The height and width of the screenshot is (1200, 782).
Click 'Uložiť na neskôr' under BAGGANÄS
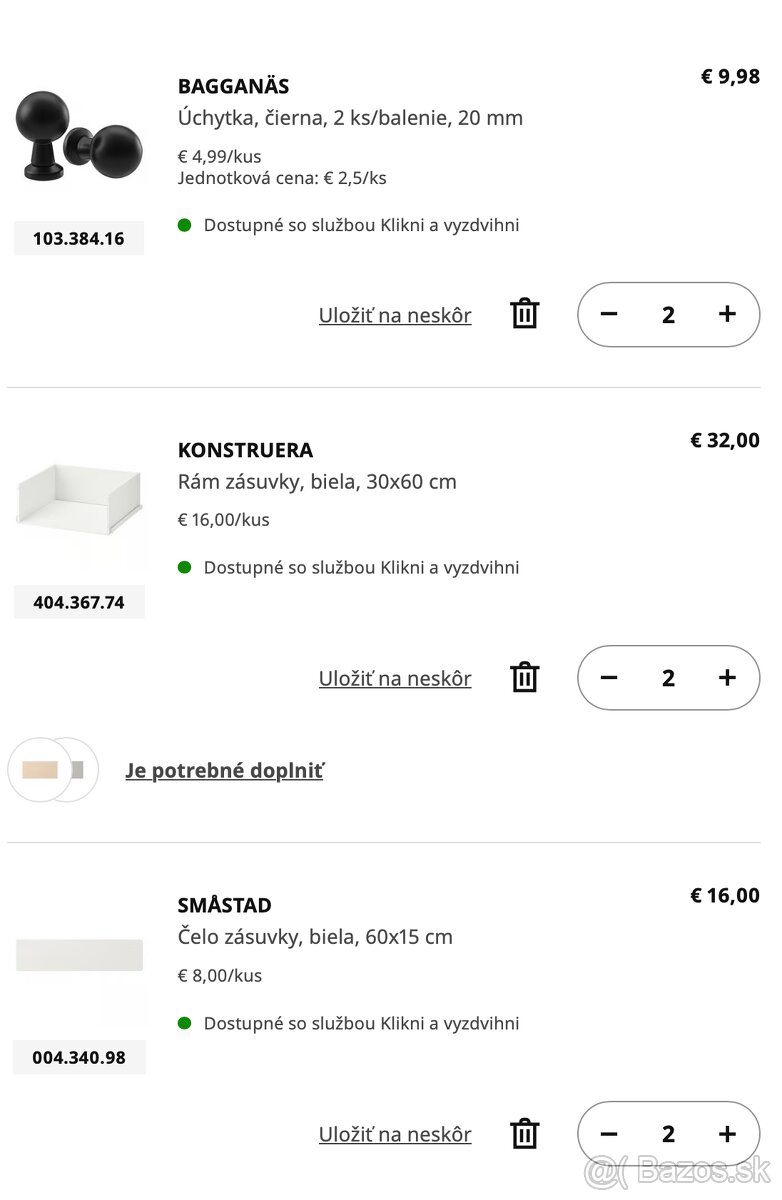(x=394, y=314)
